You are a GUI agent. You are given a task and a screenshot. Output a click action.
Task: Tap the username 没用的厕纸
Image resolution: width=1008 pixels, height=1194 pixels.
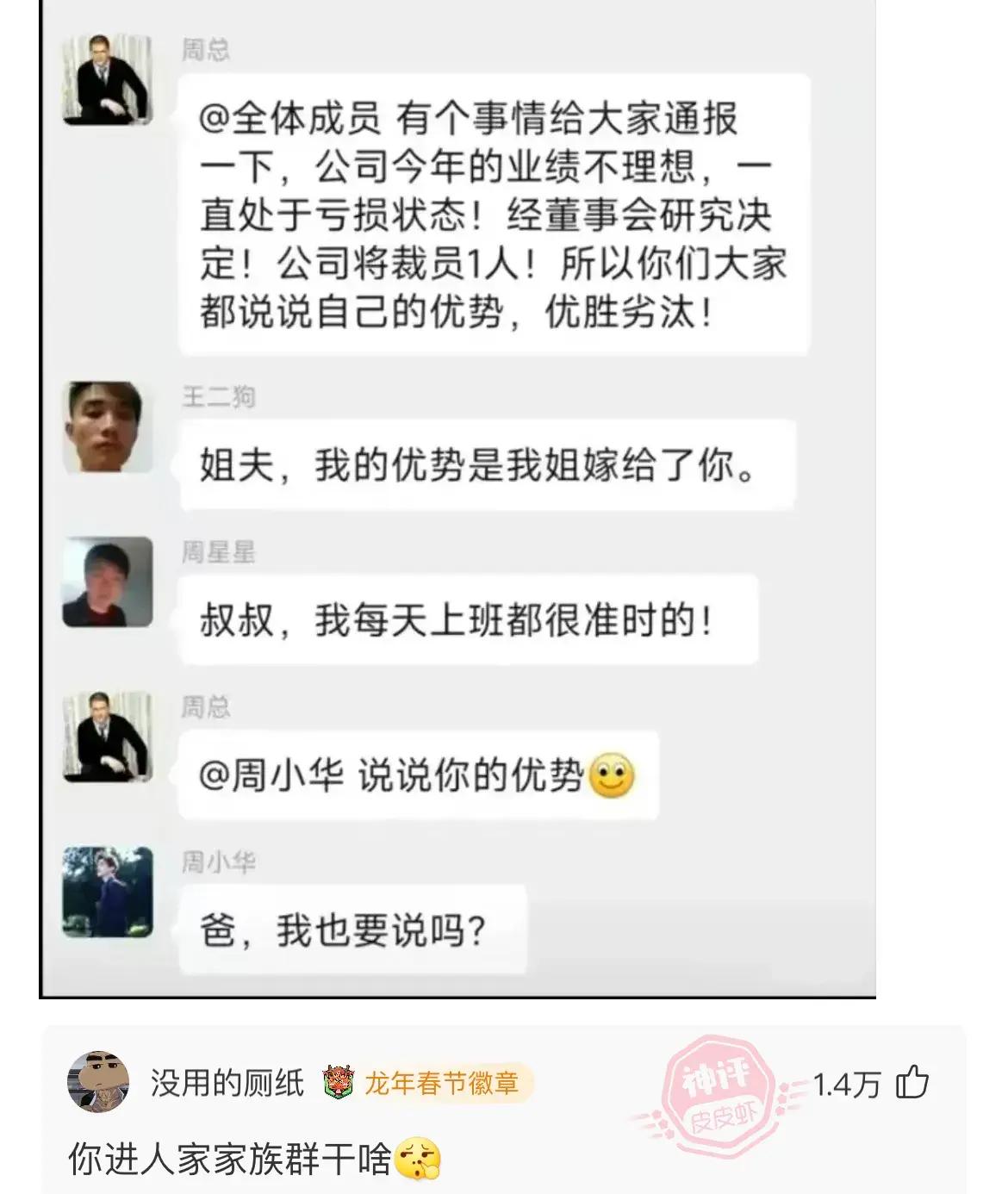[x=227, y=1083]
